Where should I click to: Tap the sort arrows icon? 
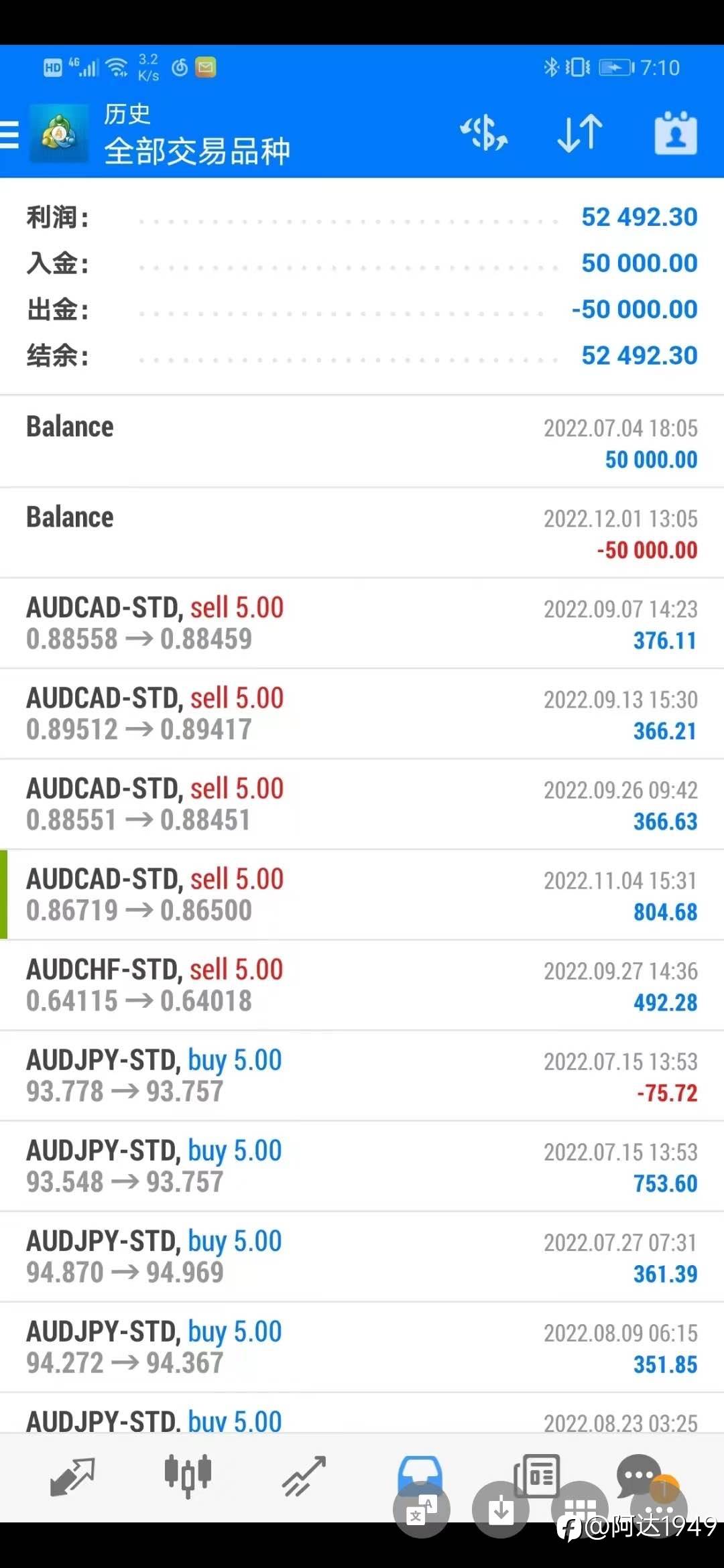click(x=580, y=133)
